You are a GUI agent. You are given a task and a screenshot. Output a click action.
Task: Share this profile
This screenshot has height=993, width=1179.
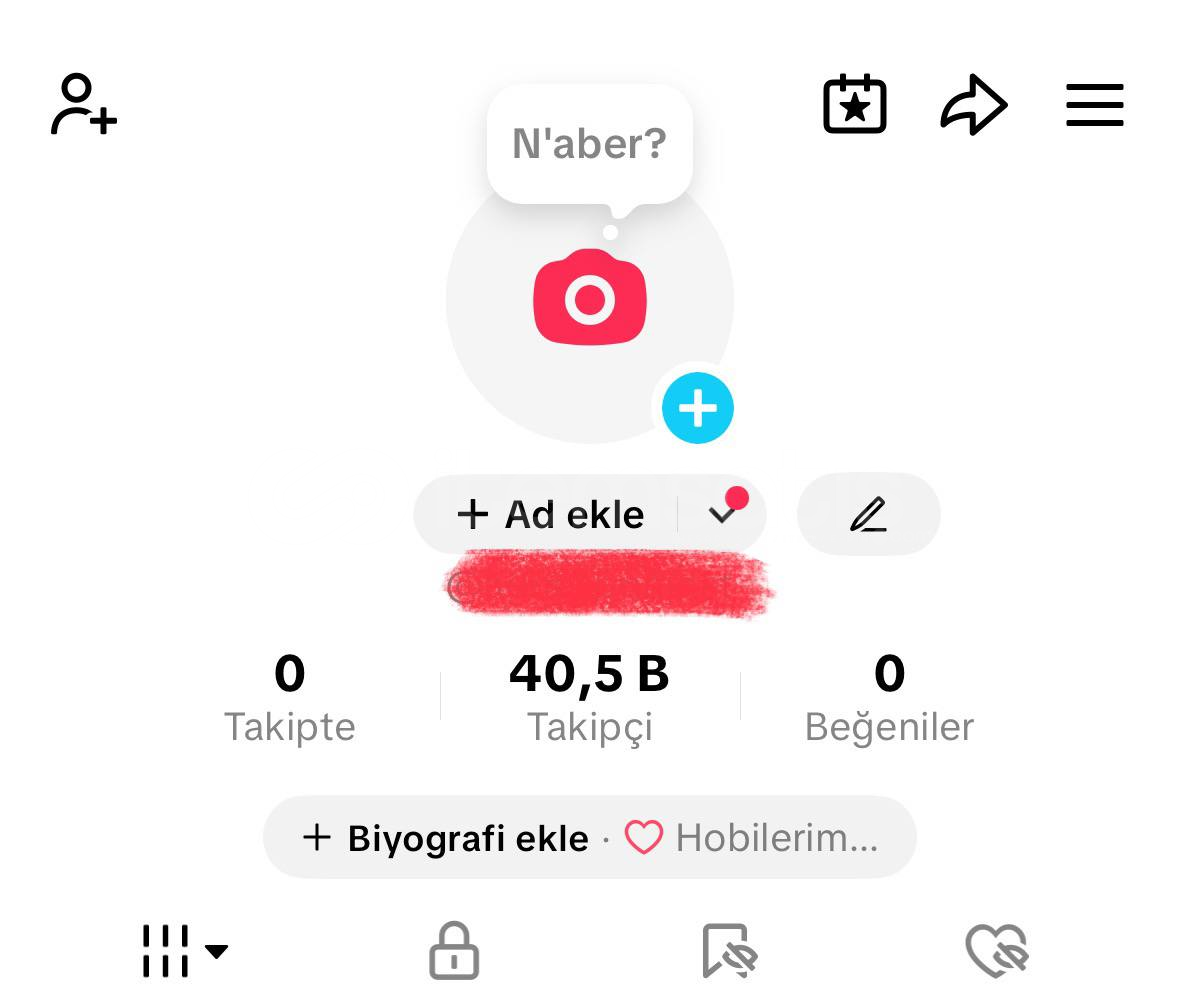(x=973, y=104)
